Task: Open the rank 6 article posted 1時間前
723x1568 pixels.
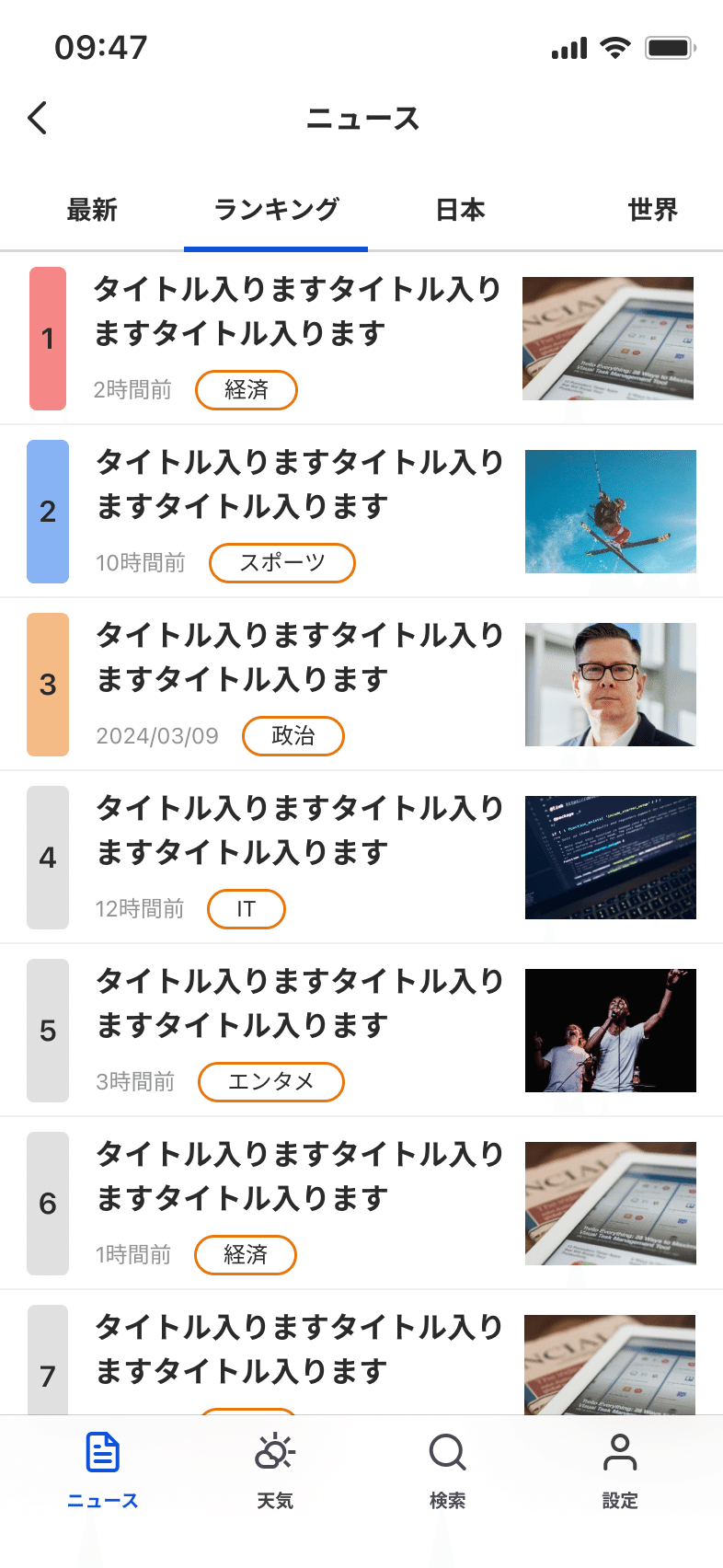Action: click(x=361, y=1204)
